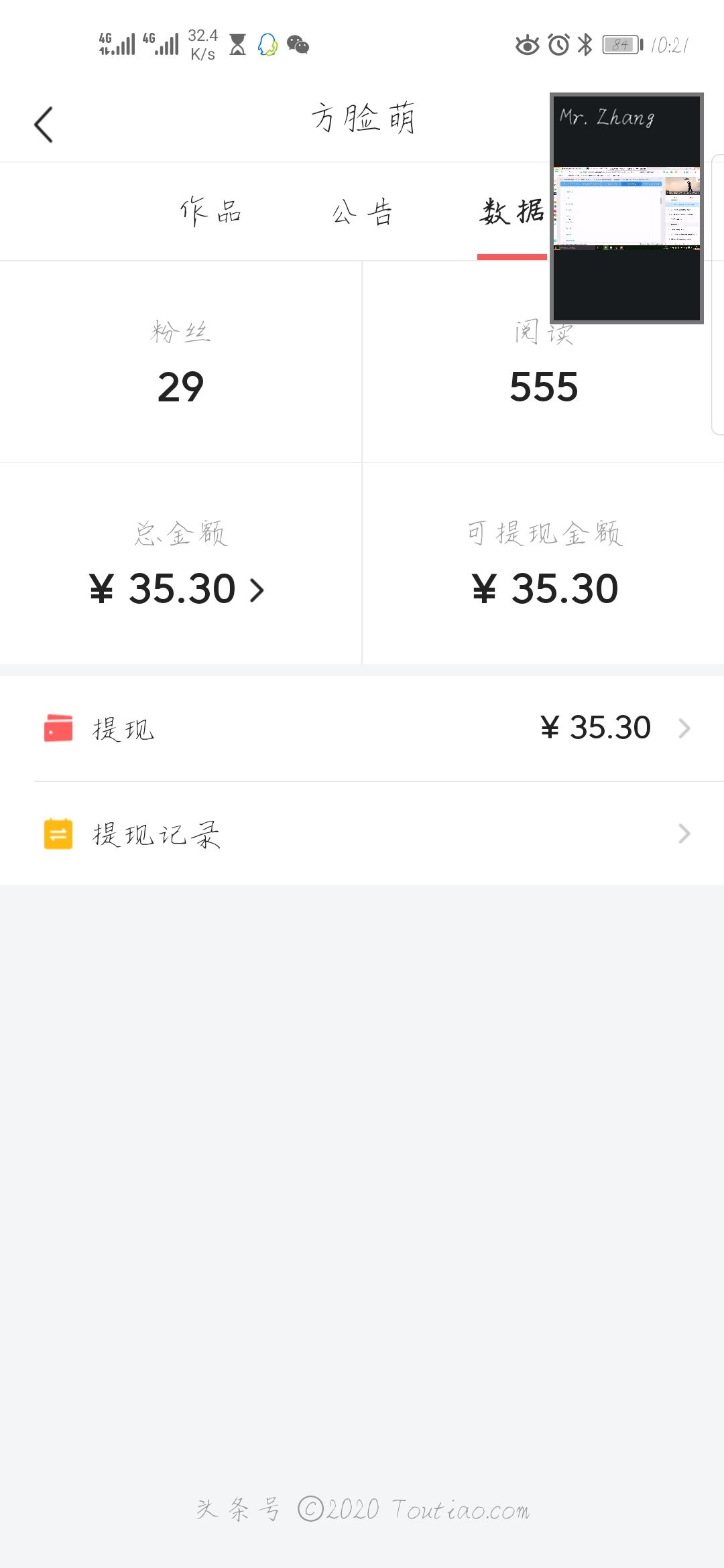Tap the back arrow at top left
Screen dimensions: 724x1568
43,123
